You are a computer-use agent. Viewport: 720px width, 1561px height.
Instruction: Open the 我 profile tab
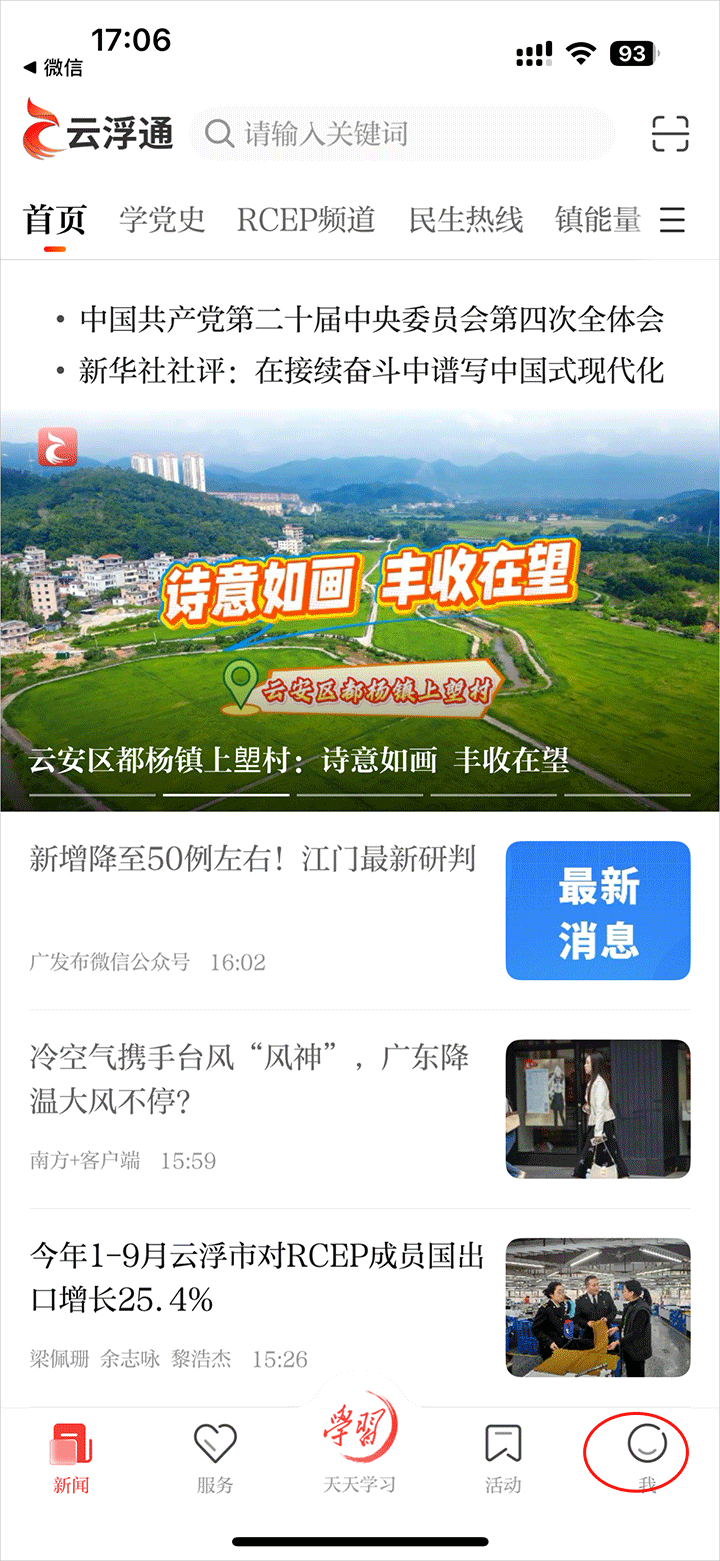point(647,1458)
